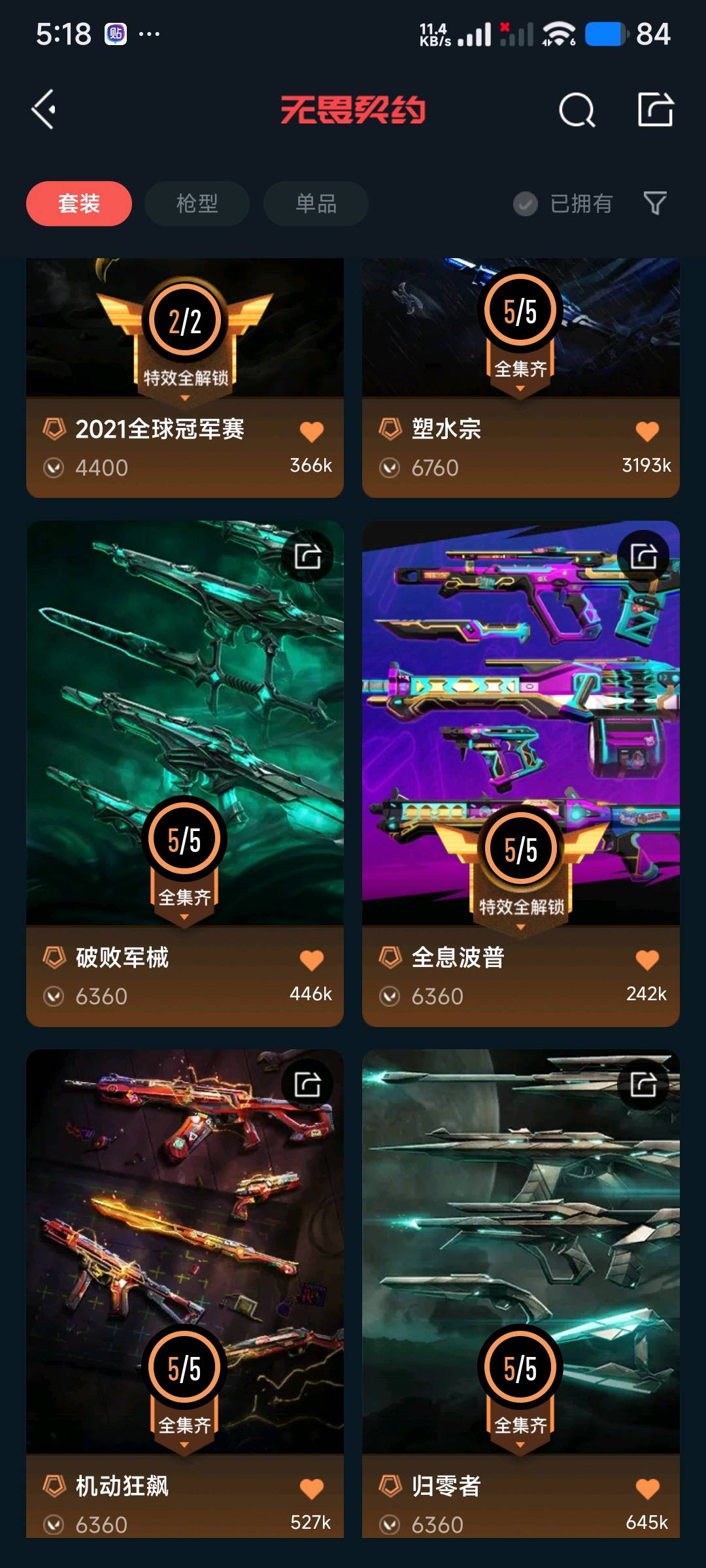Select the 套装 tab

pyautogui.click(x=79, y=203)
